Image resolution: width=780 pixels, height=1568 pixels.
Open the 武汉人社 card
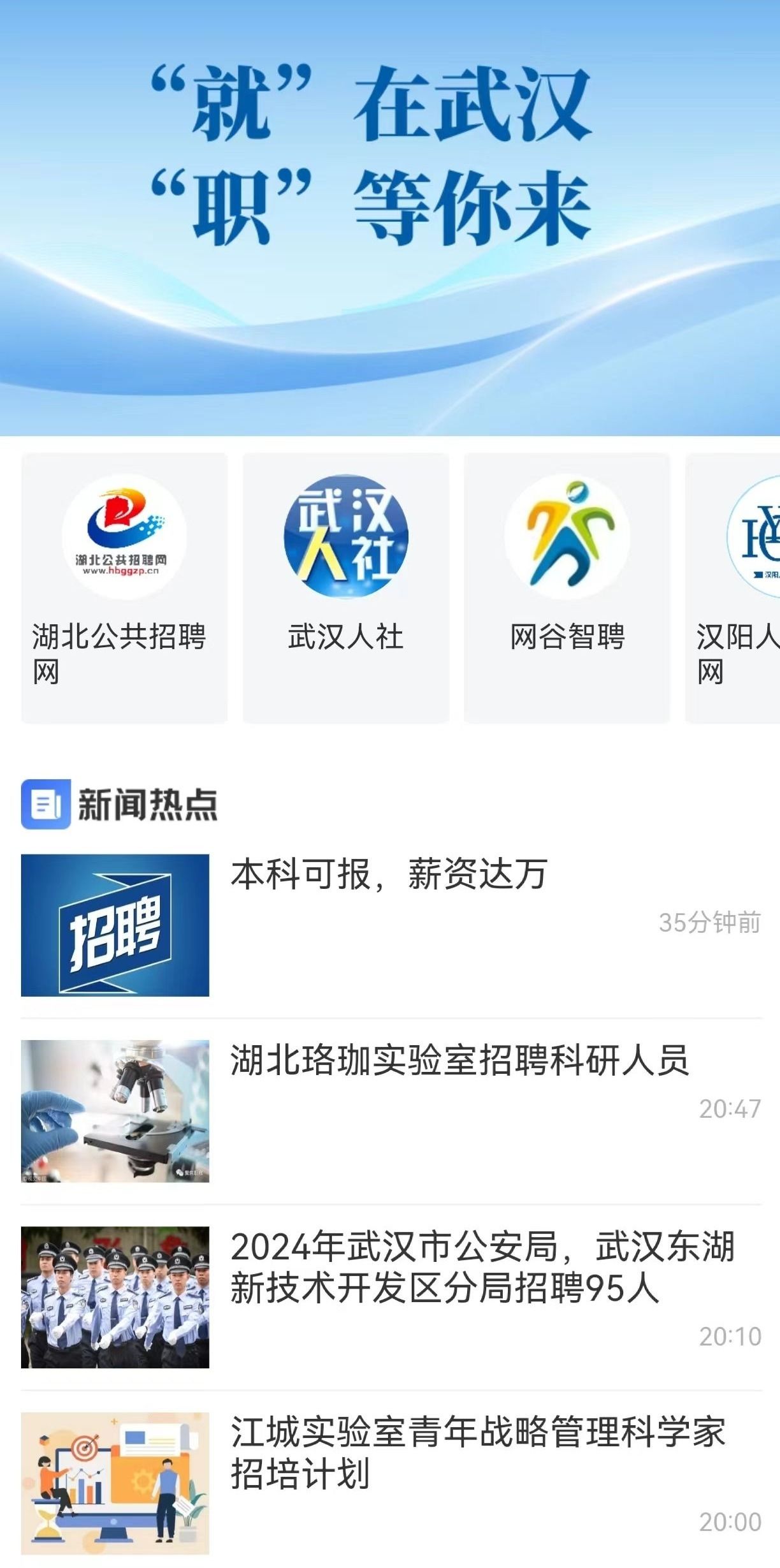pos(345,587)
